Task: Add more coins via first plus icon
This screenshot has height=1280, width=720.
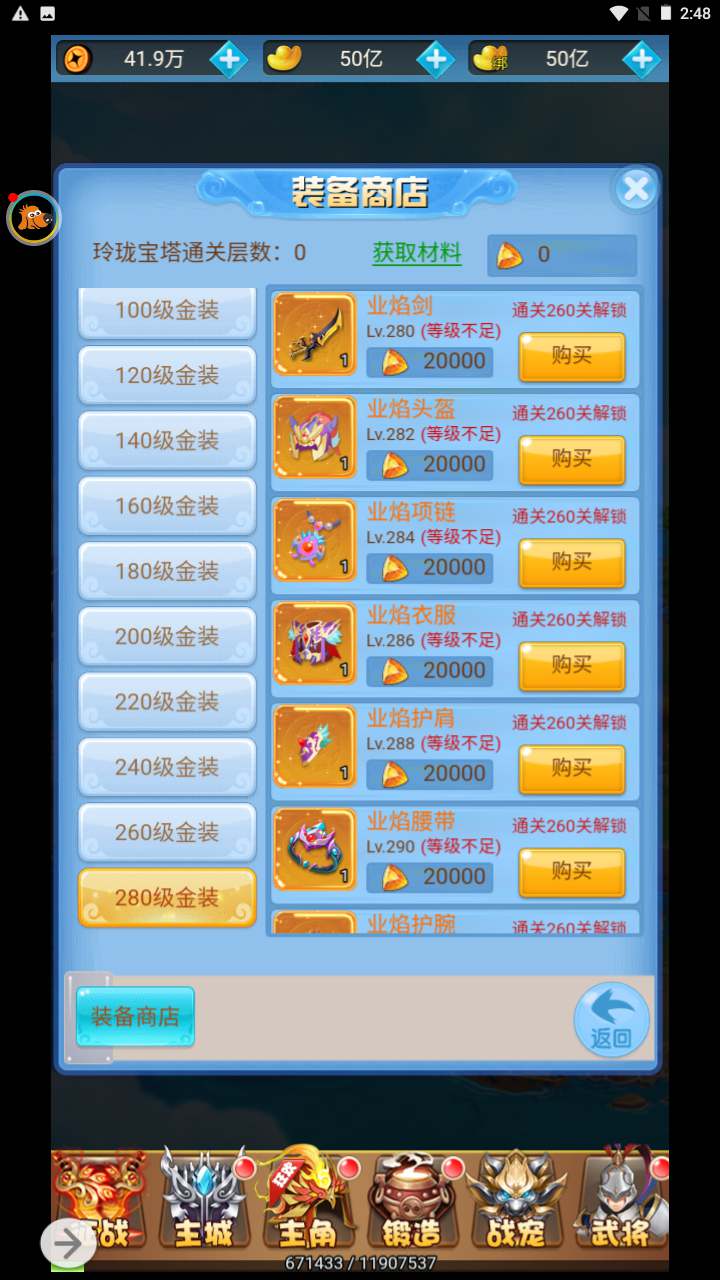Action: [x=228, y=60]
